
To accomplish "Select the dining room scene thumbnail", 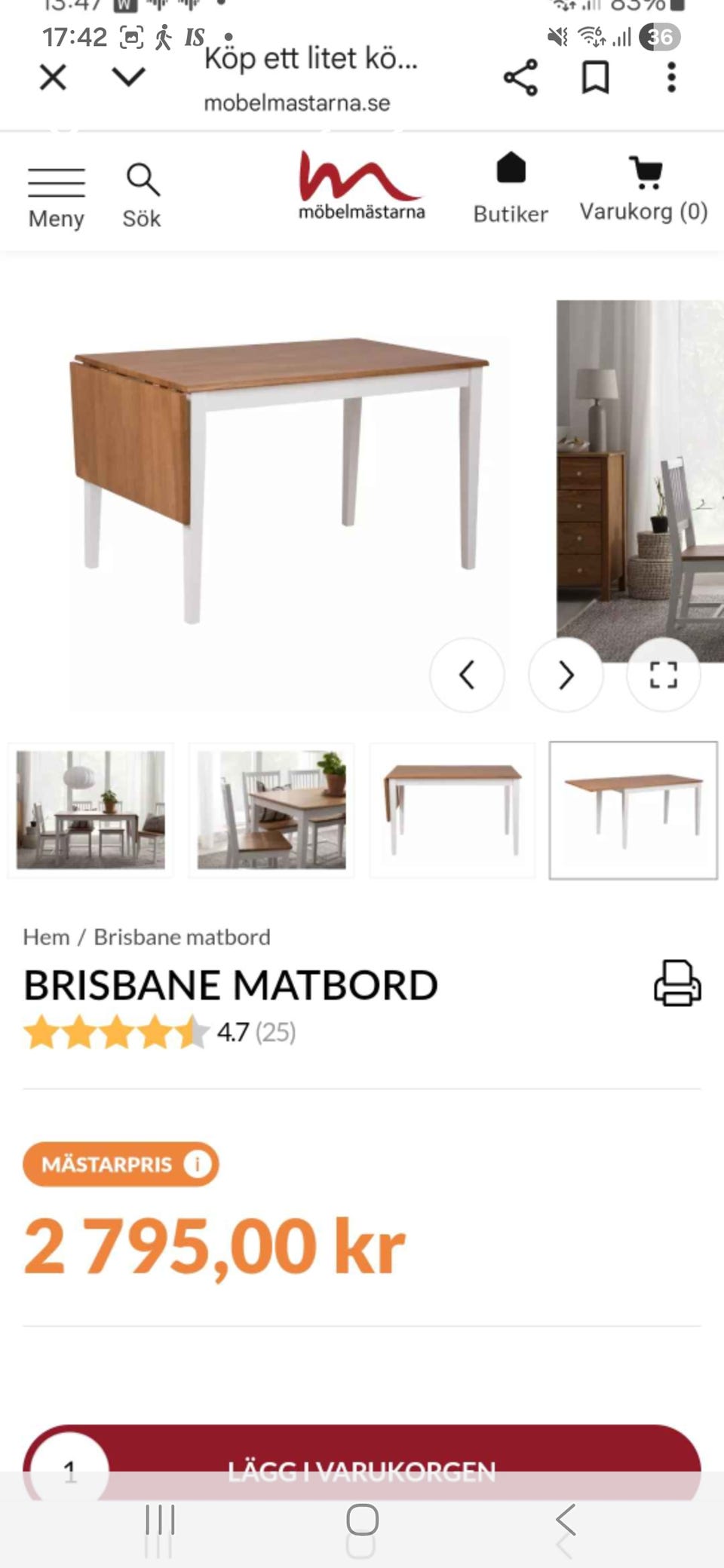I will (x=90, y=810).
